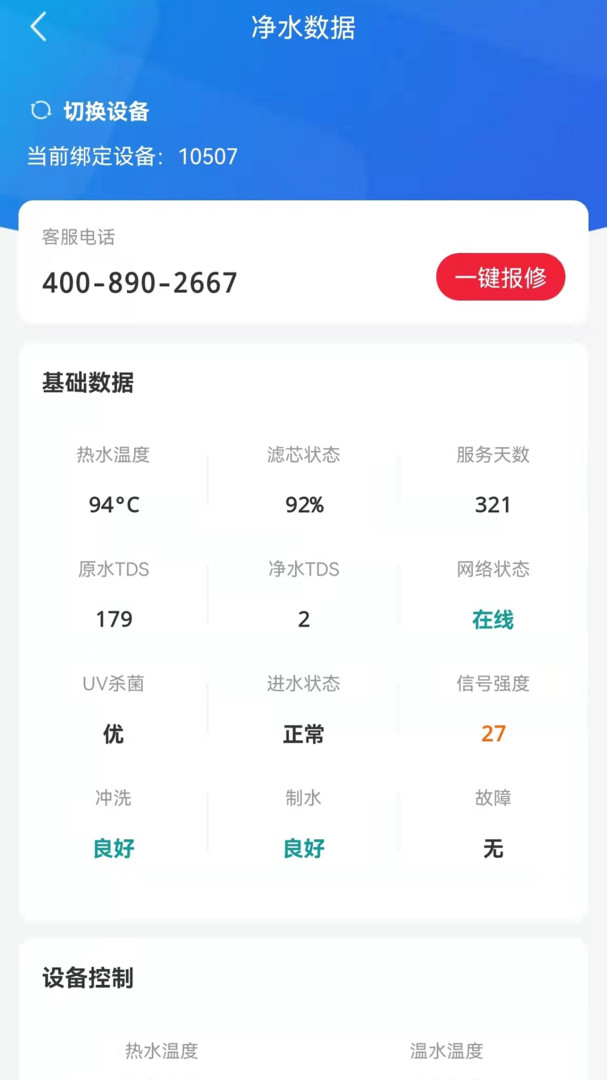Tap 切换设备 to switch device
Viewport: 607px width, 1080px height.
[90, 111]
